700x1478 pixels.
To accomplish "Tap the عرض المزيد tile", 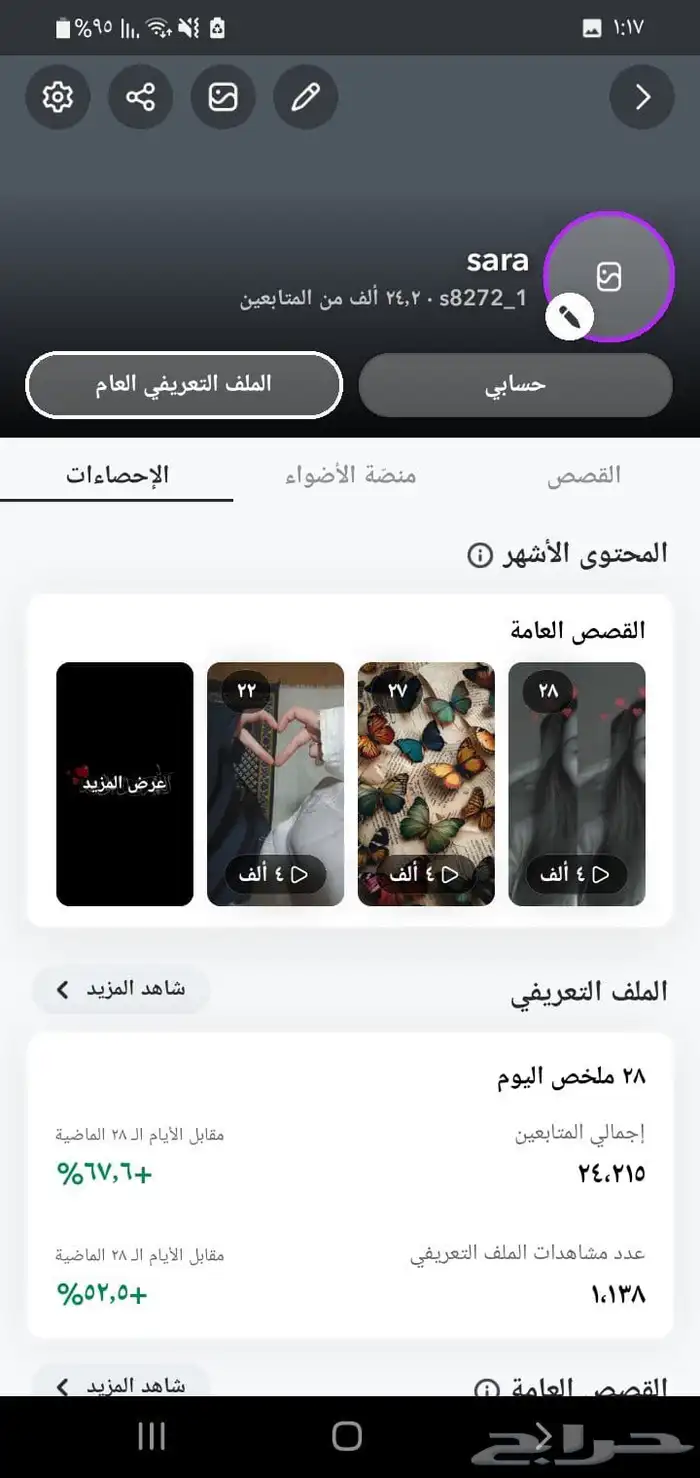I will coord(124,784).
